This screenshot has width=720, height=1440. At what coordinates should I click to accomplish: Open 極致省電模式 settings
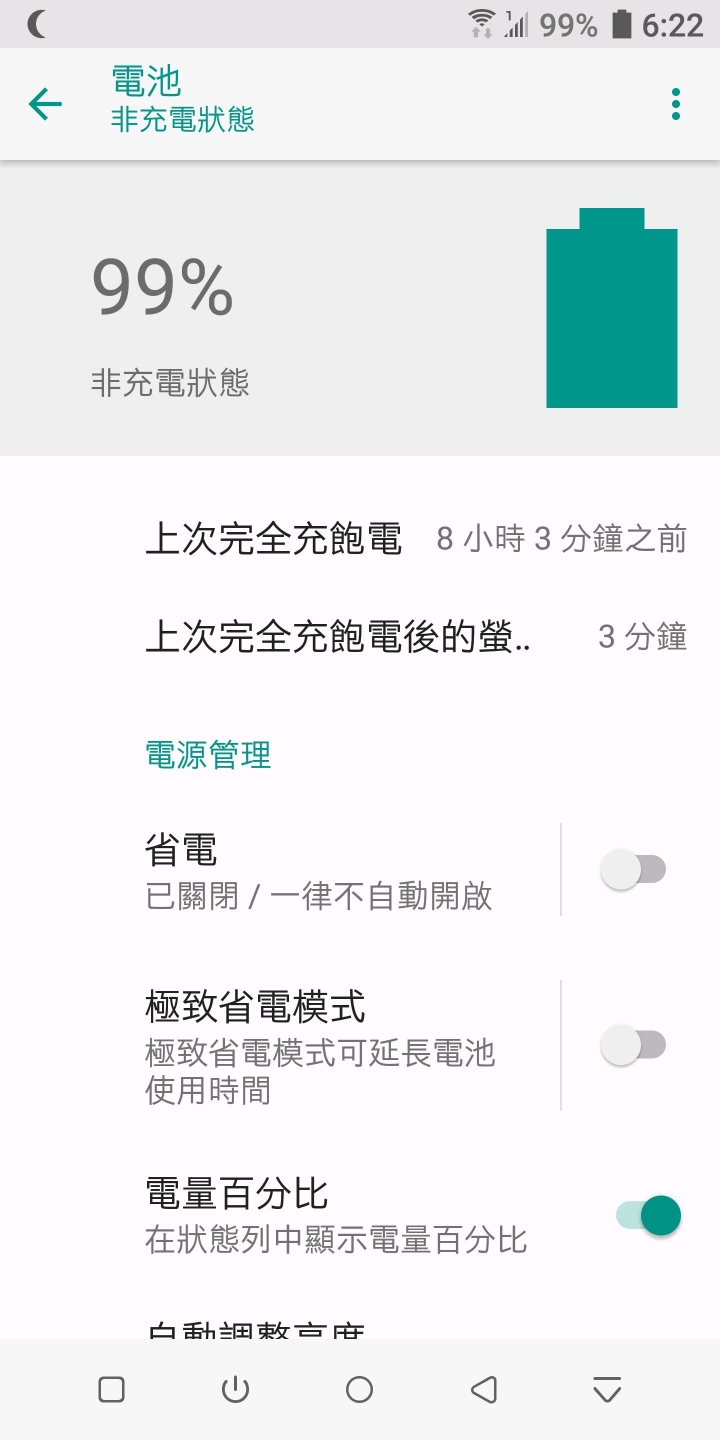tap(280, 1046)
